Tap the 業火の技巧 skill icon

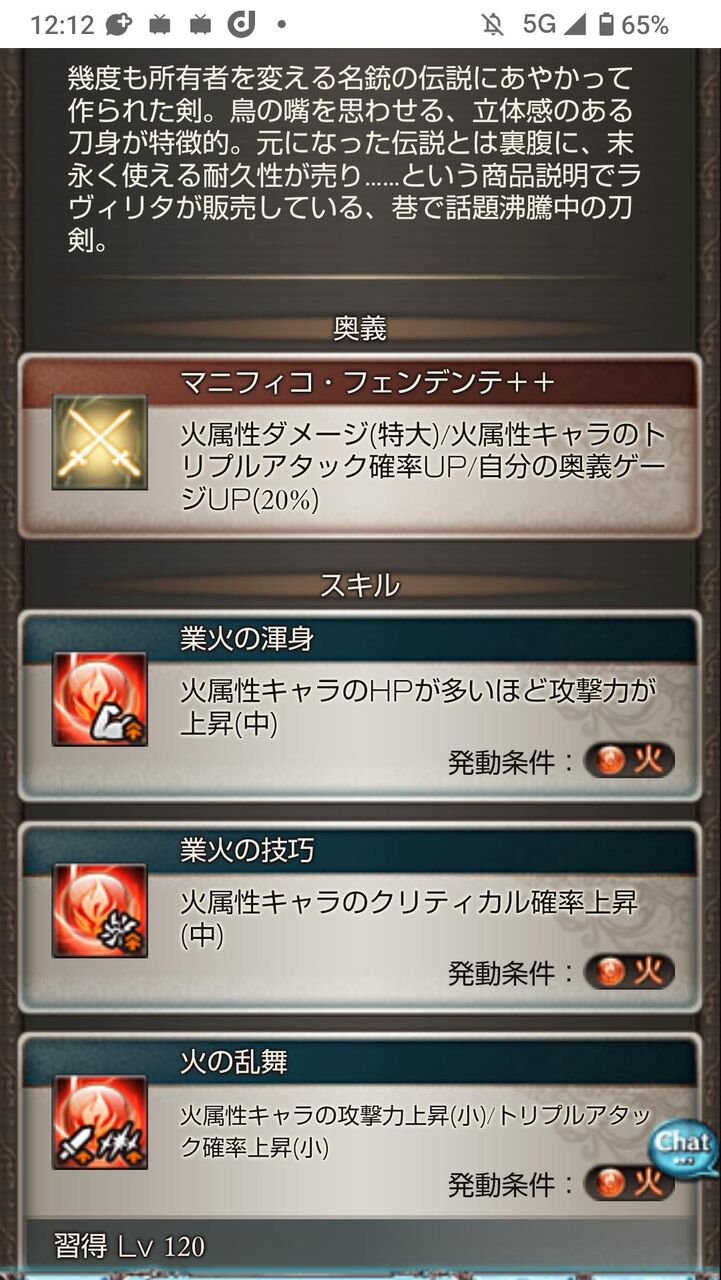coord(100,911)
